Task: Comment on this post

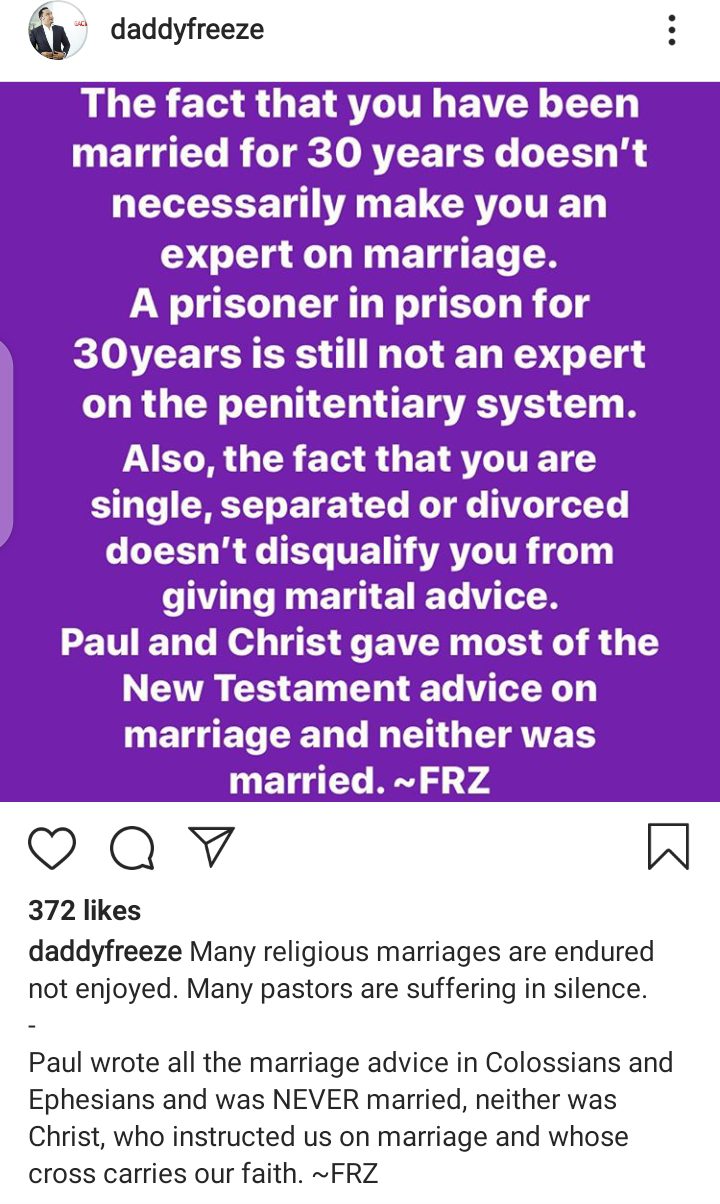Action: pos(132,848)
